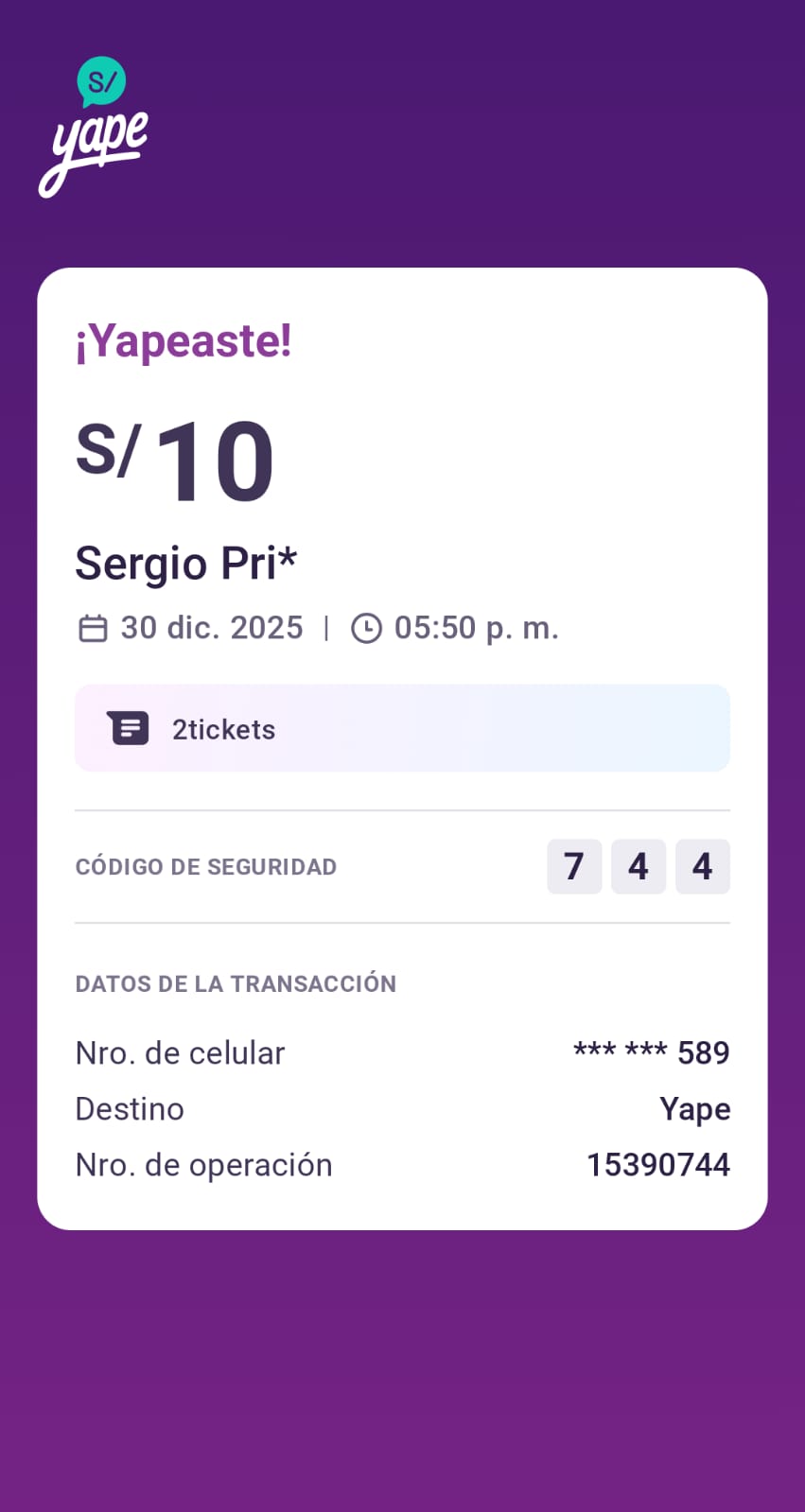Click the ¡Yapeaste! heading
This screenshot has width=805, height=1512.
click(183, 342)
